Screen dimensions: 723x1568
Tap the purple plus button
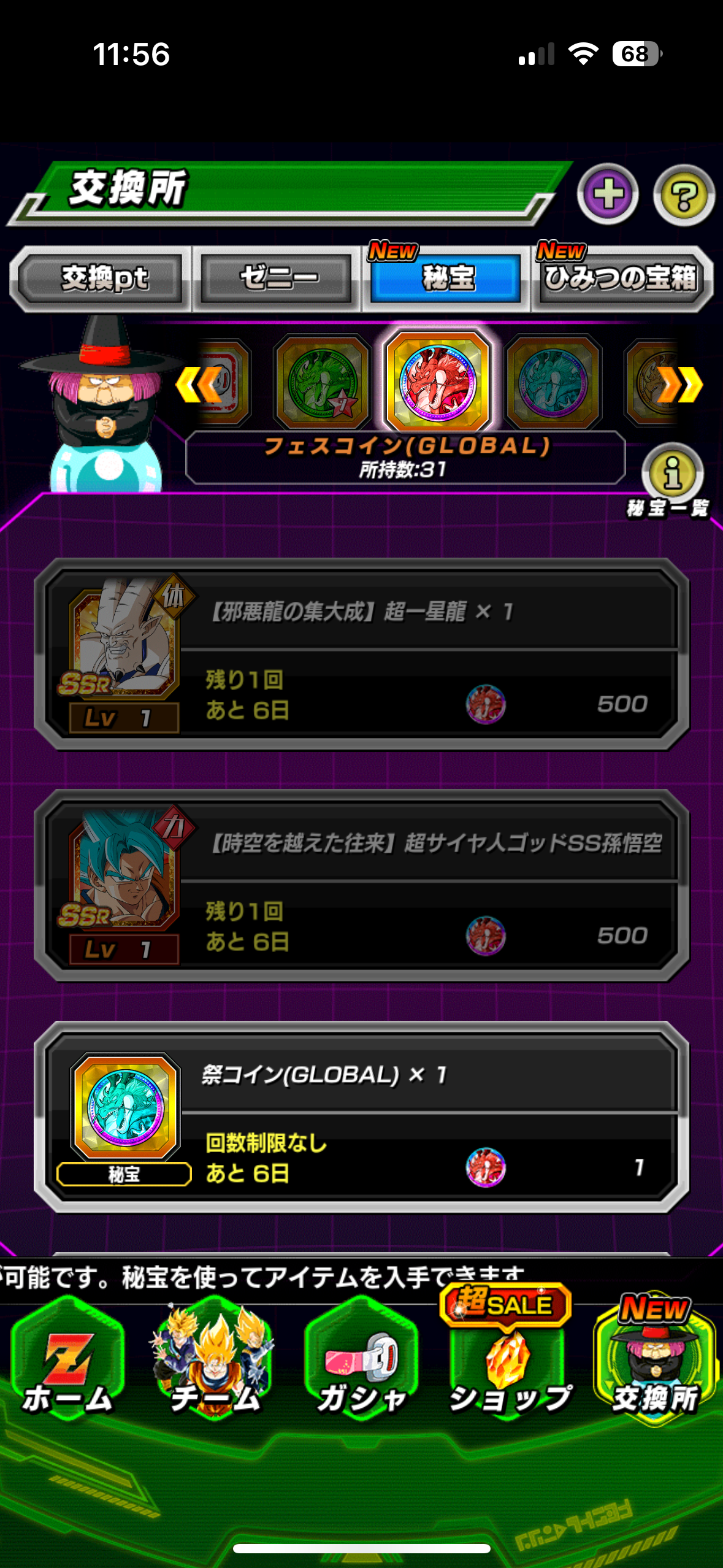point(608,195)
